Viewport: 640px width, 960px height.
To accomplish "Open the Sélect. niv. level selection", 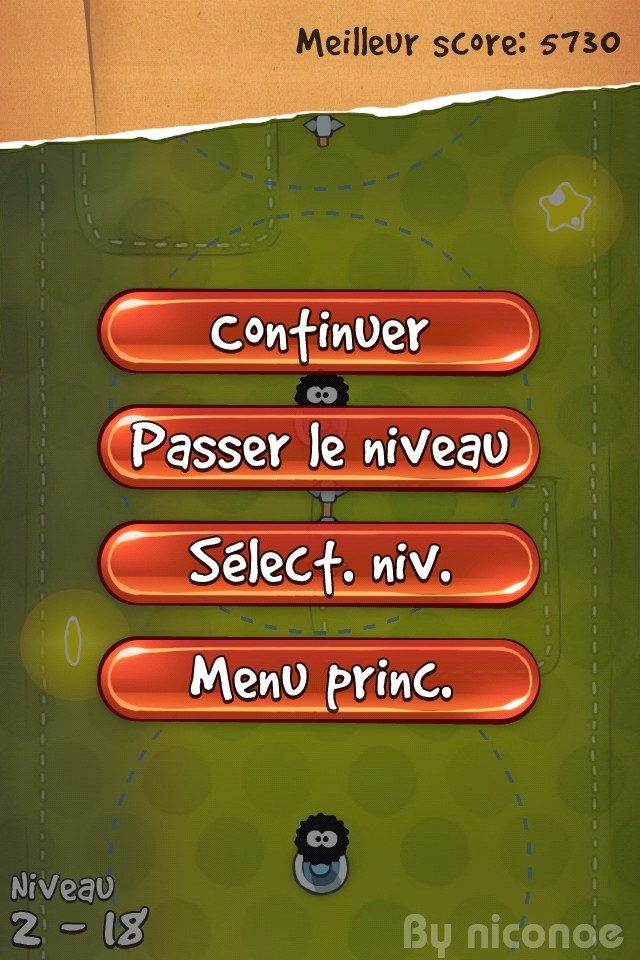I will 319,564.
